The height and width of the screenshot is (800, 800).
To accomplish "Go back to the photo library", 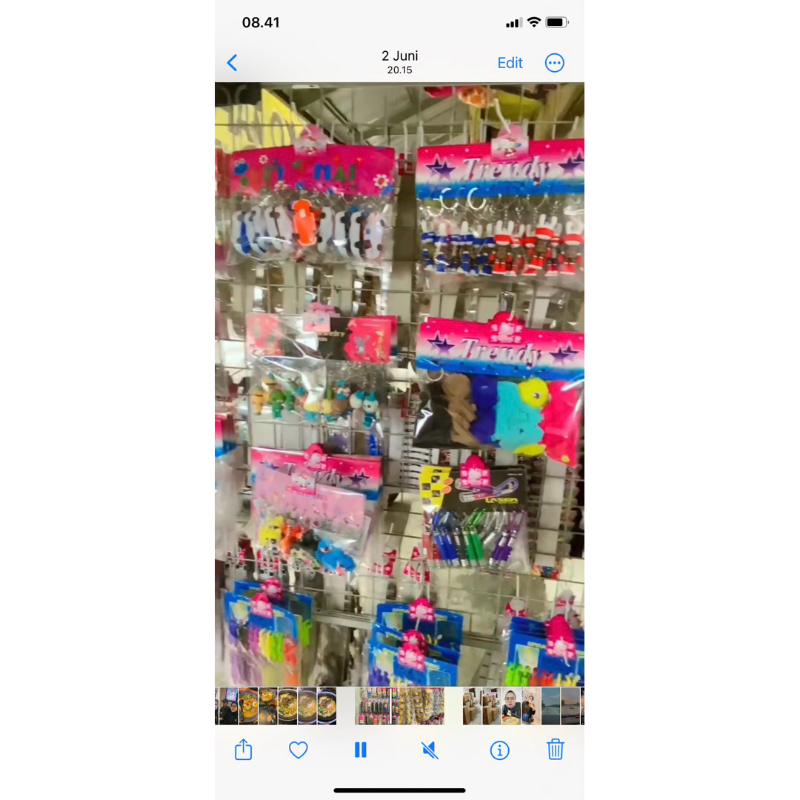I will (232, 63).
